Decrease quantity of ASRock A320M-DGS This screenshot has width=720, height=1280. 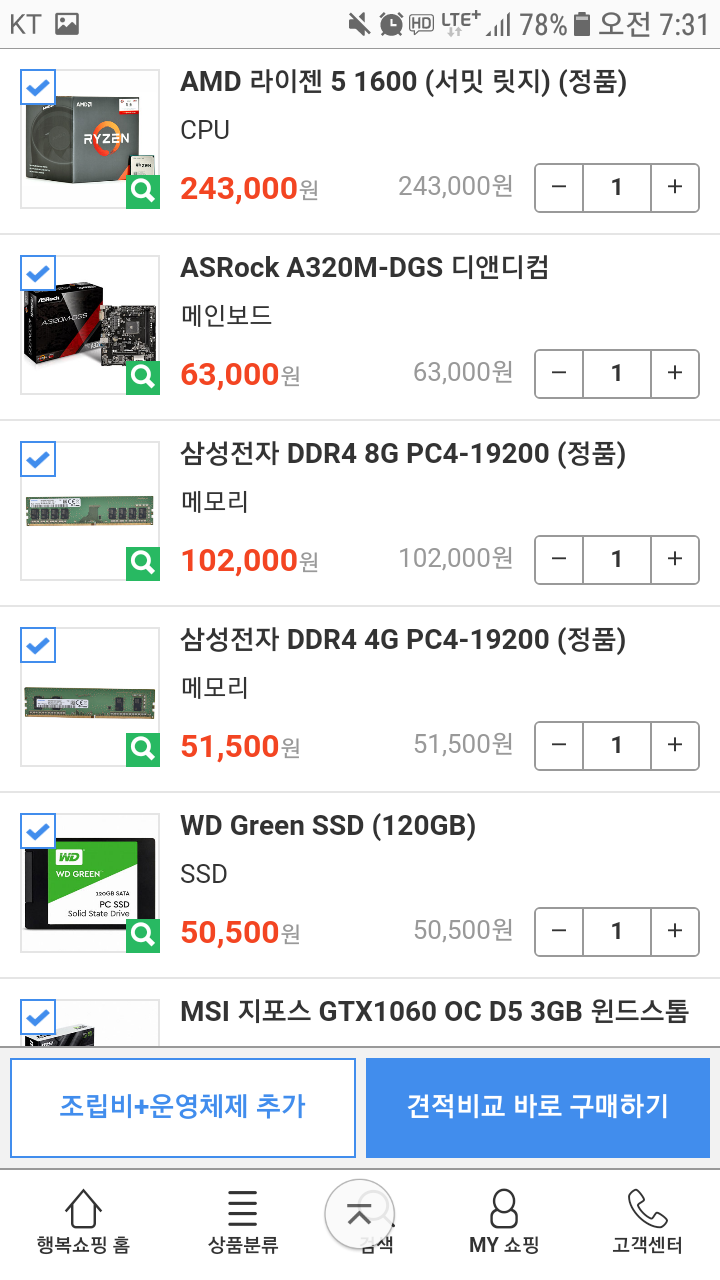tap(559, 373)
